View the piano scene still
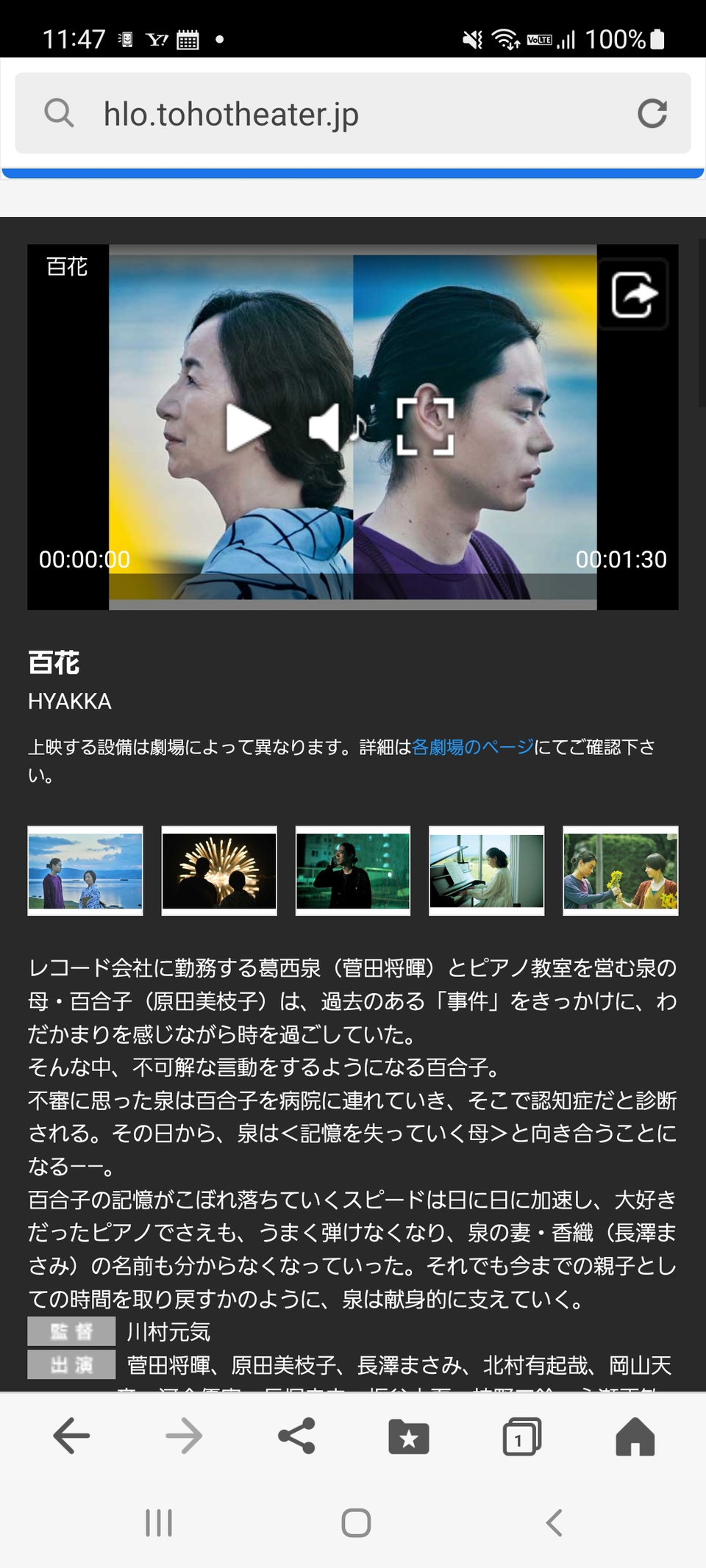Viewport: 706px width, 1568px height. [487, 870]
